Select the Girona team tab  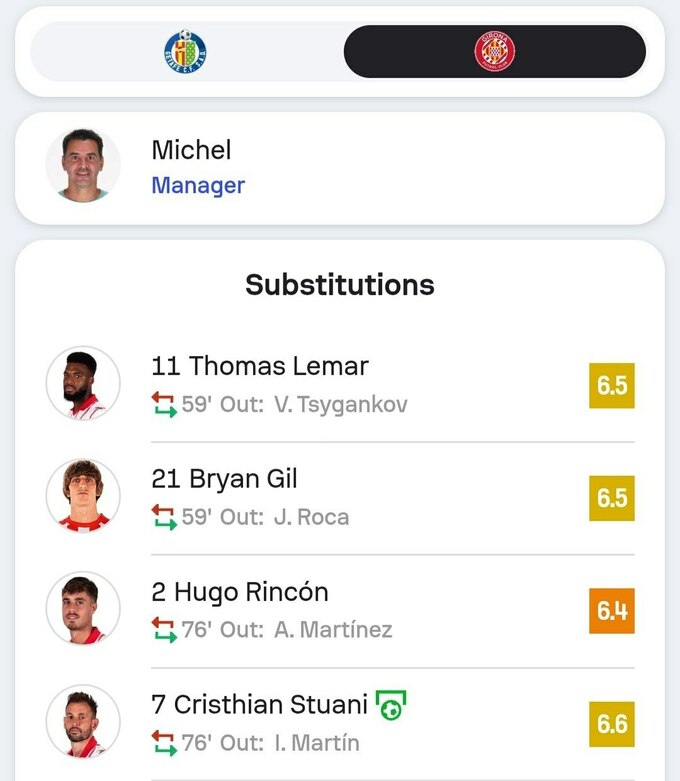point(494,51)
